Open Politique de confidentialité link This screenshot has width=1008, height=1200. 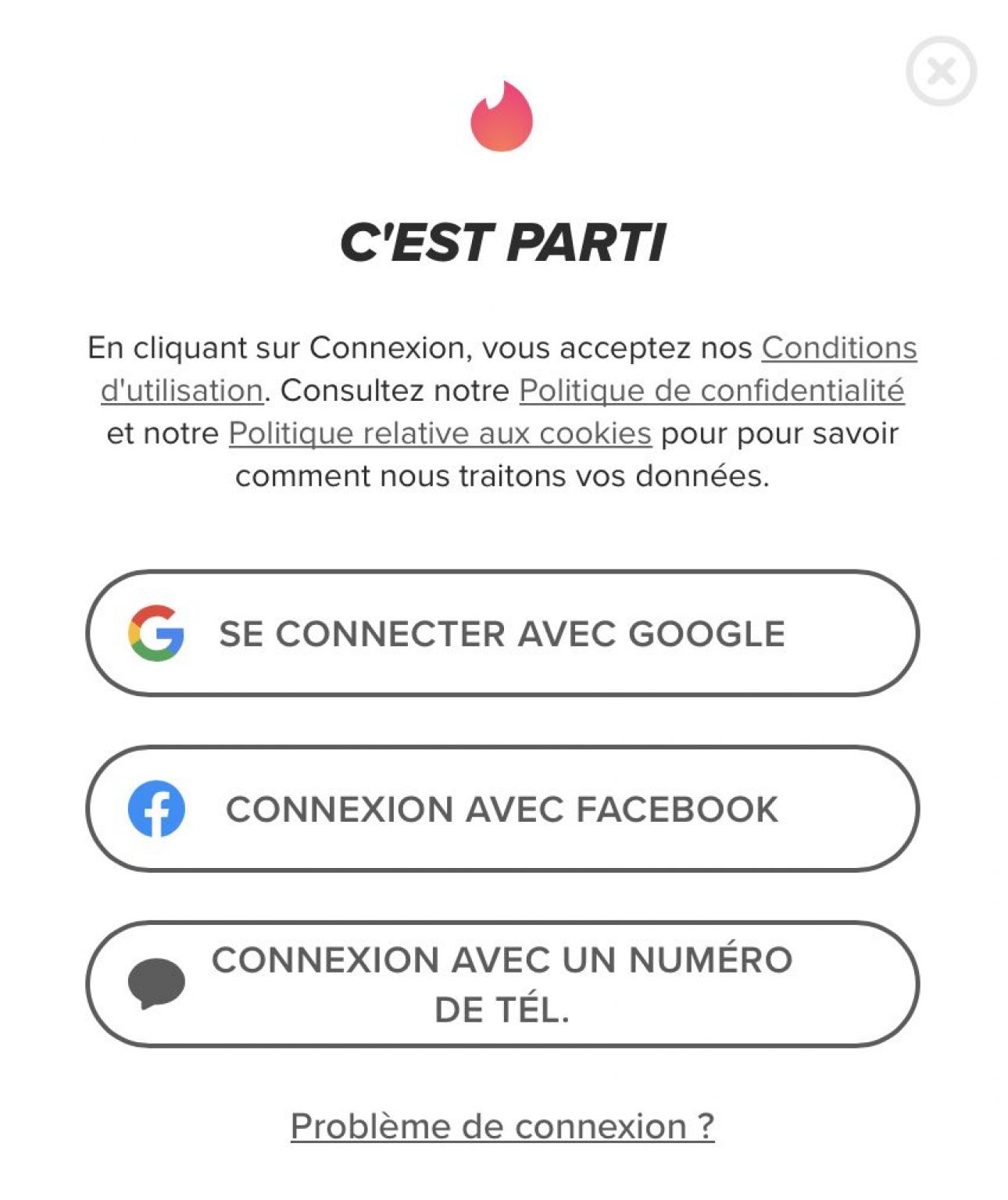tap(711, 390)
